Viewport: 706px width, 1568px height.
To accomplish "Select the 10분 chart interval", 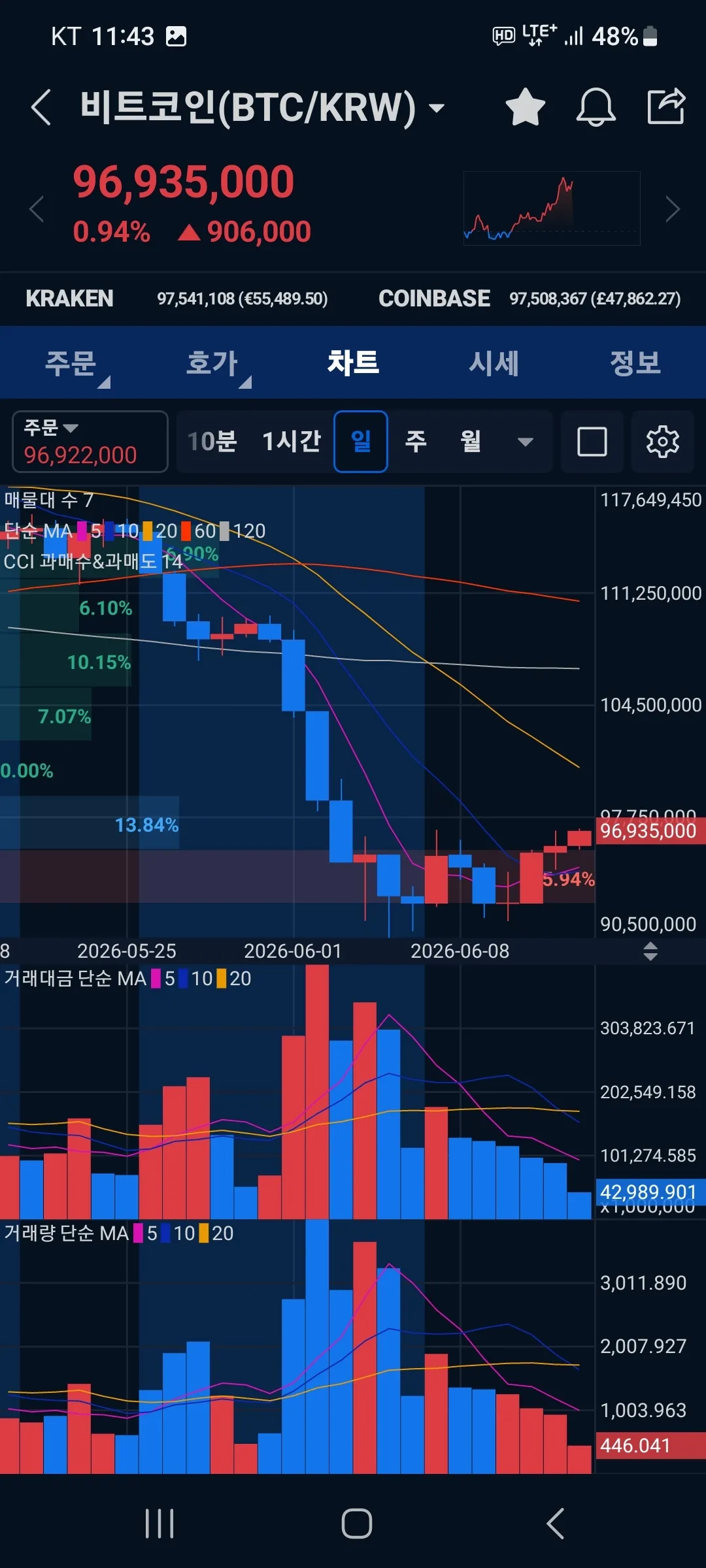I will [212, 442].
